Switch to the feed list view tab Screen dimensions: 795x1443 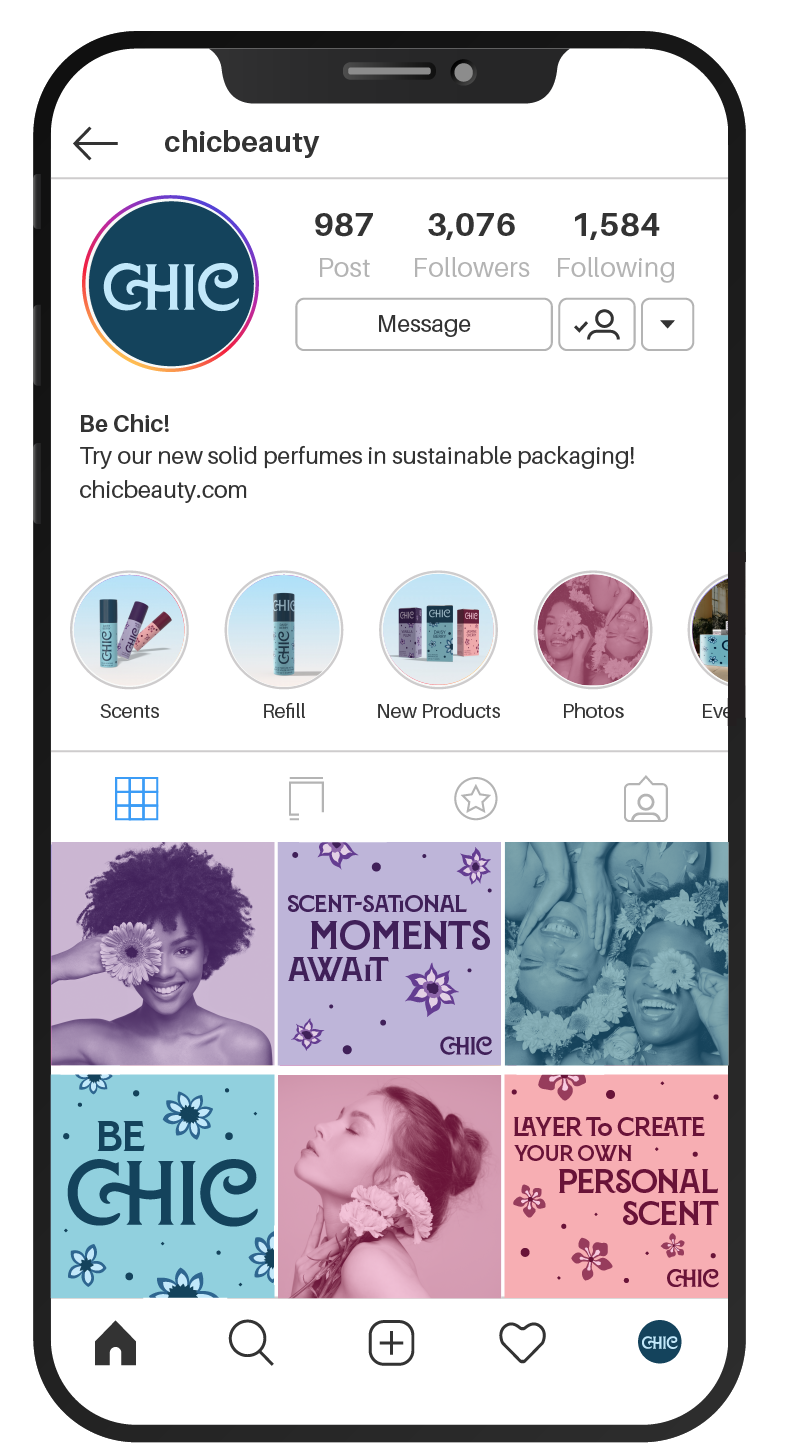pos(306,798)
